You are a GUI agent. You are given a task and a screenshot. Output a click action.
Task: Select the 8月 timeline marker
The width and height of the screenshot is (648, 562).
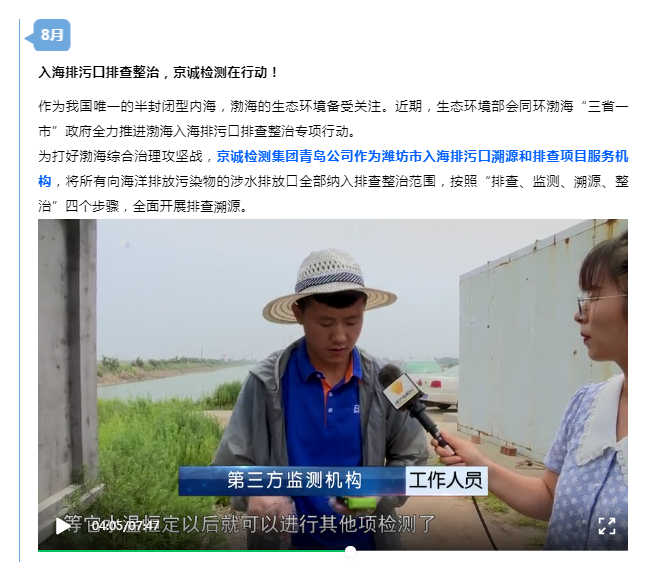click(54, 34)
